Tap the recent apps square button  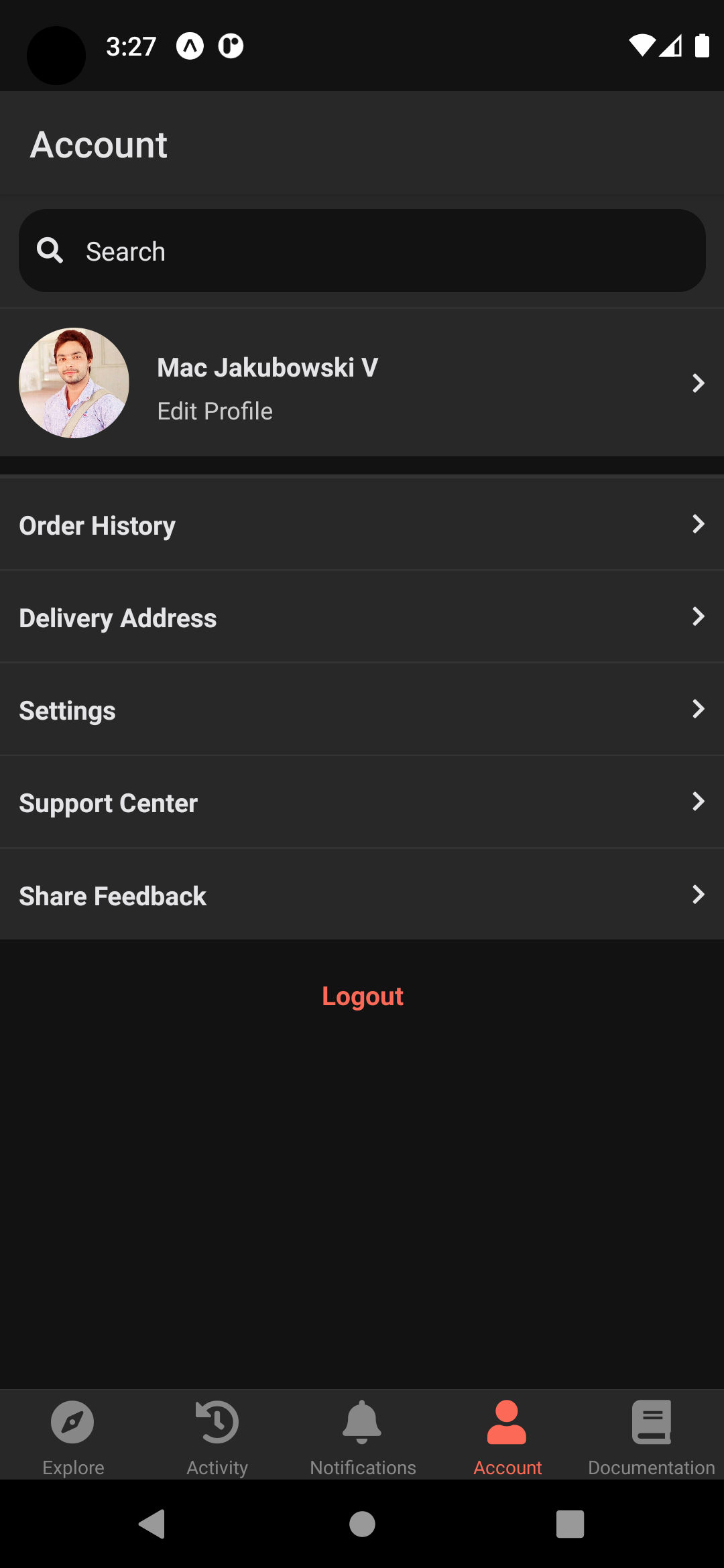[x=569, y=1524]
